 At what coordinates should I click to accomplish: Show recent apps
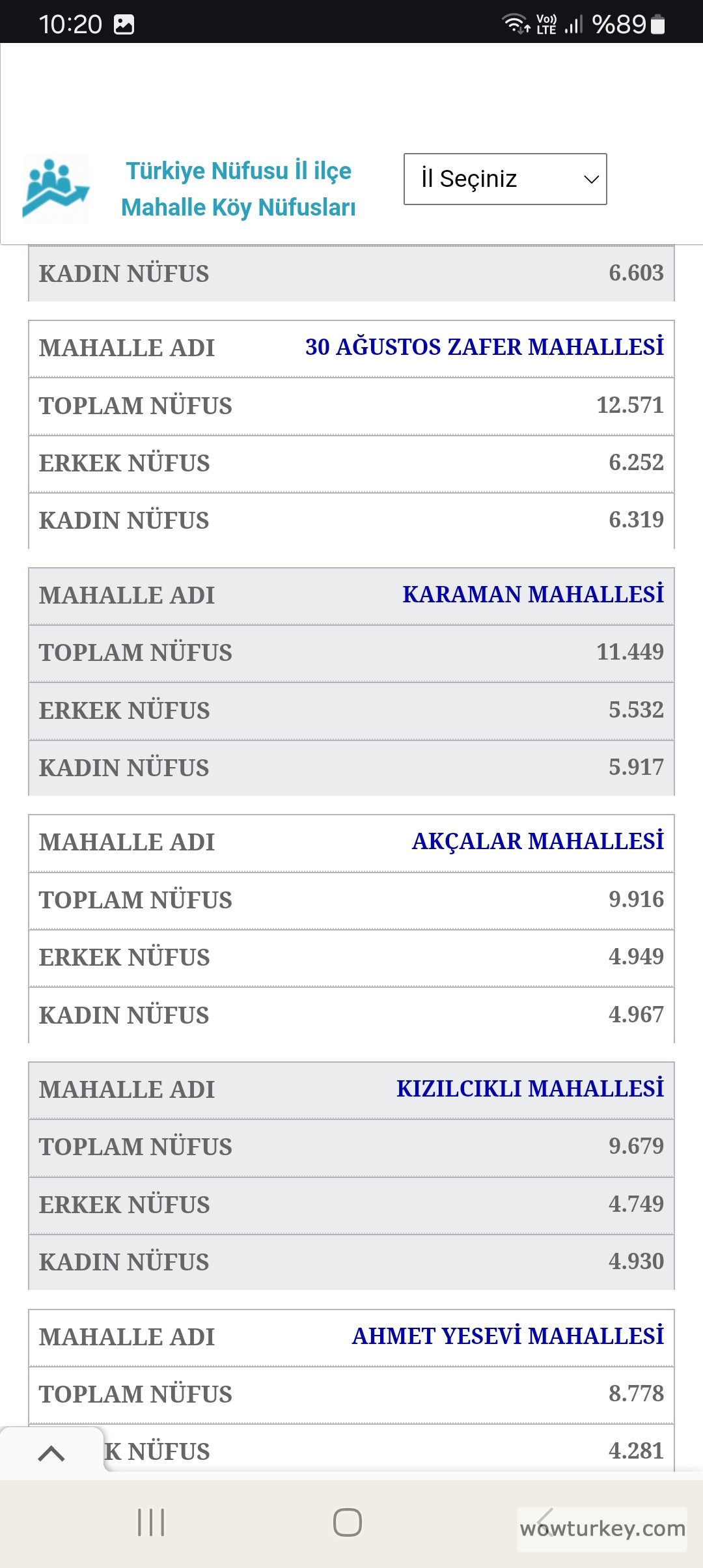tap(151, 1522)
